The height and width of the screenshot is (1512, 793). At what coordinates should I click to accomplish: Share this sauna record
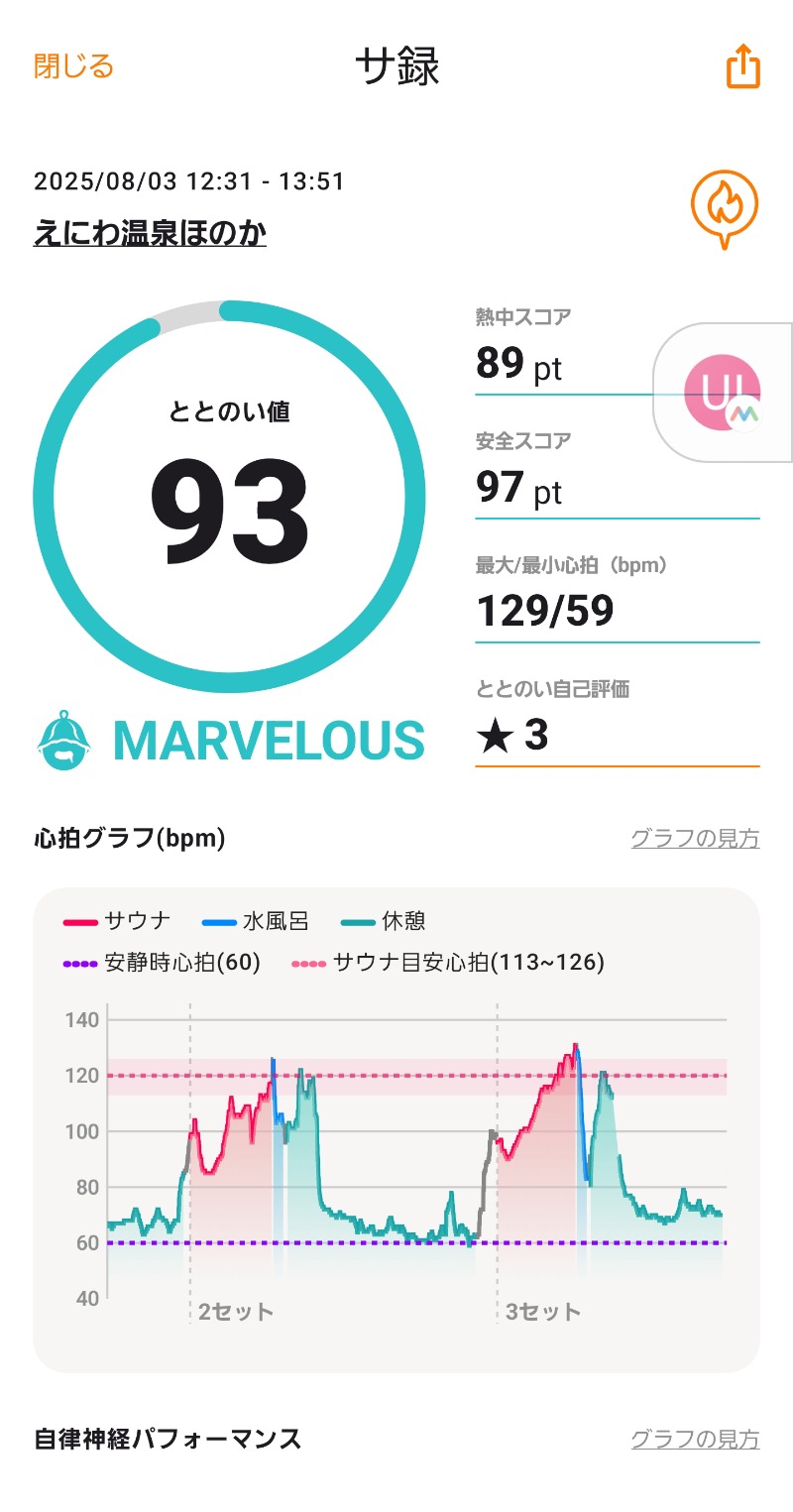(x=742, y=67)
